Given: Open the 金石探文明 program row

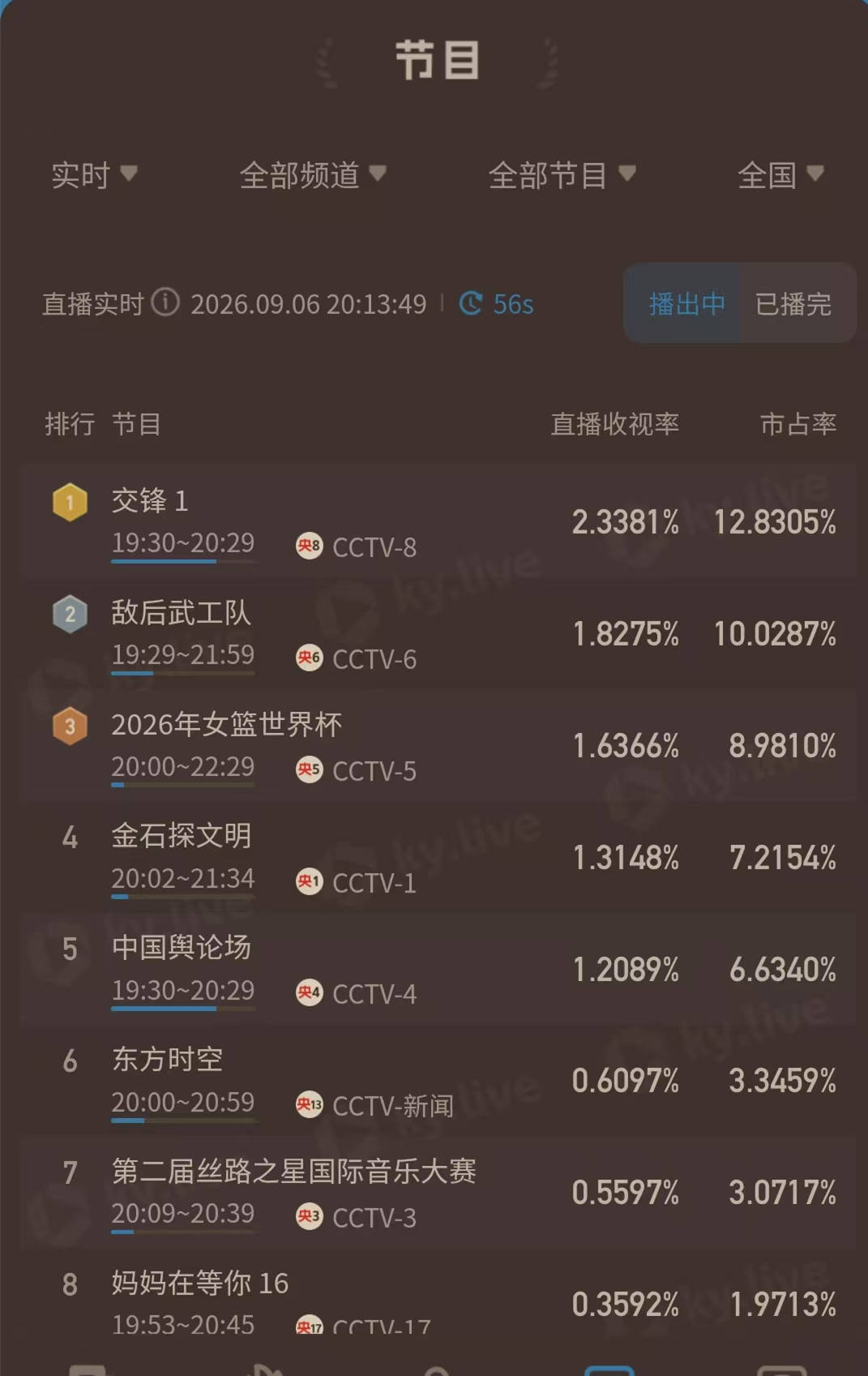Looking at the screenshot, I should (x=438, y=857).
